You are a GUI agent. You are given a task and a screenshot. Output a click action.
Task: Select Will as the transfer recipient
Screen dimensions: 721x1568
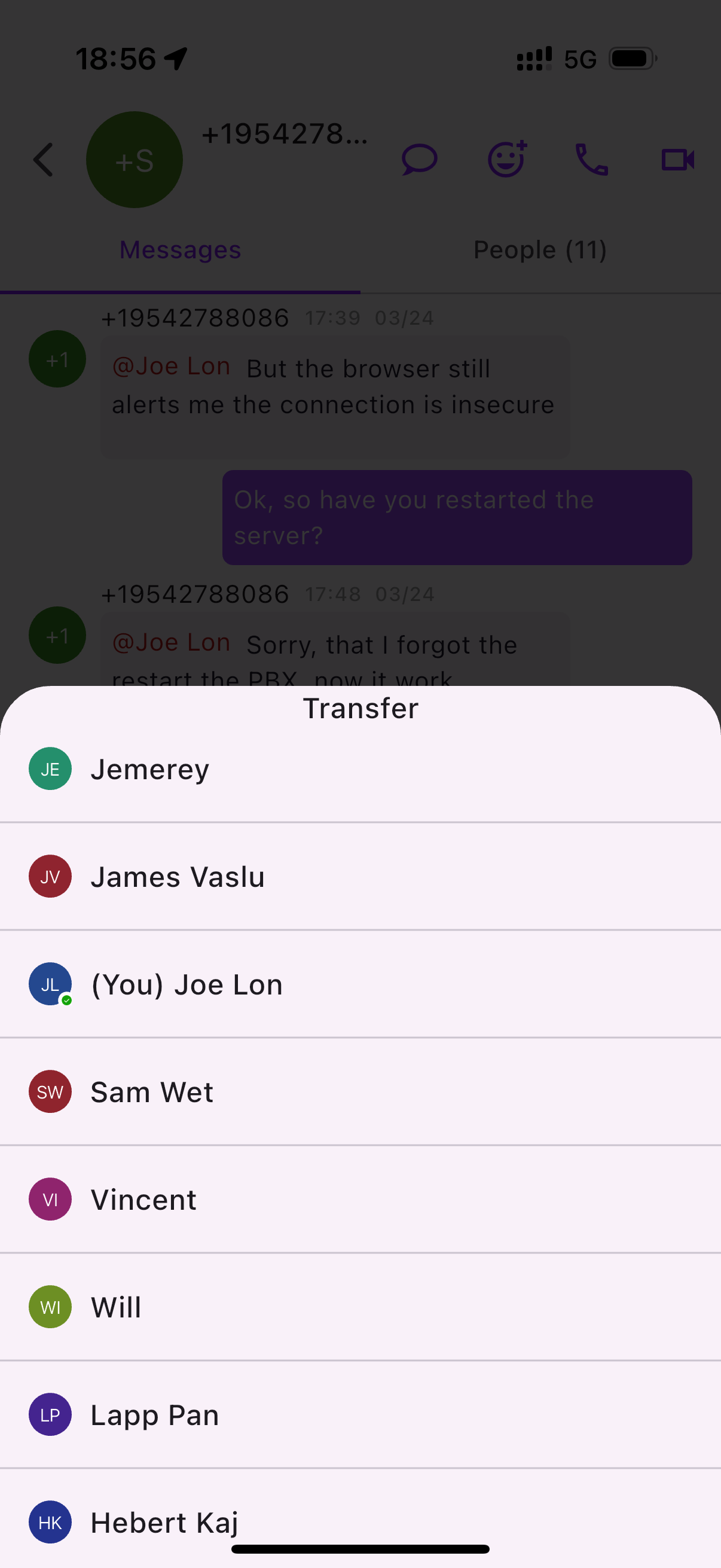click(116, 1307)
